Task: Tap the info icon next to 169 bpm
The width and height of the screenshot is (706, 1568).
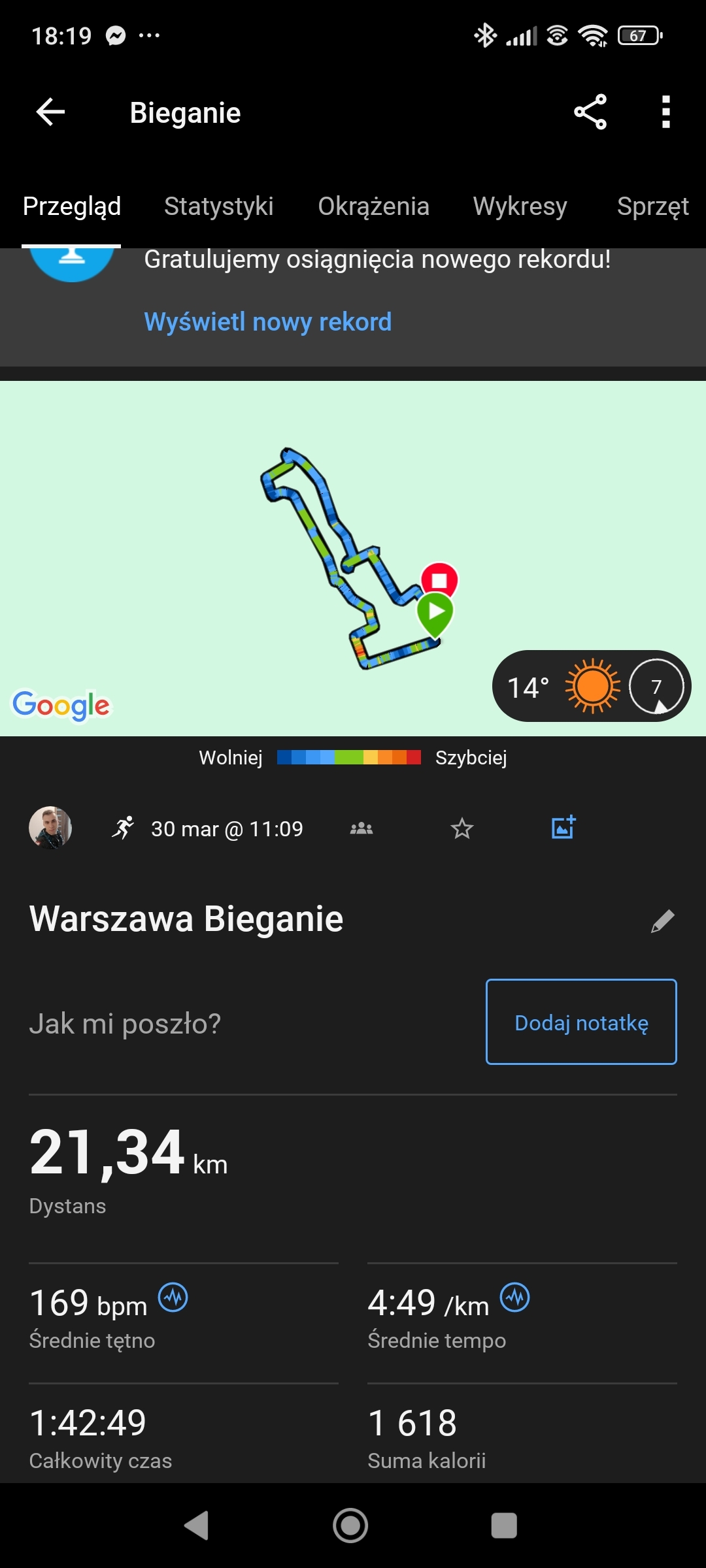Action: coord(173,1297)
